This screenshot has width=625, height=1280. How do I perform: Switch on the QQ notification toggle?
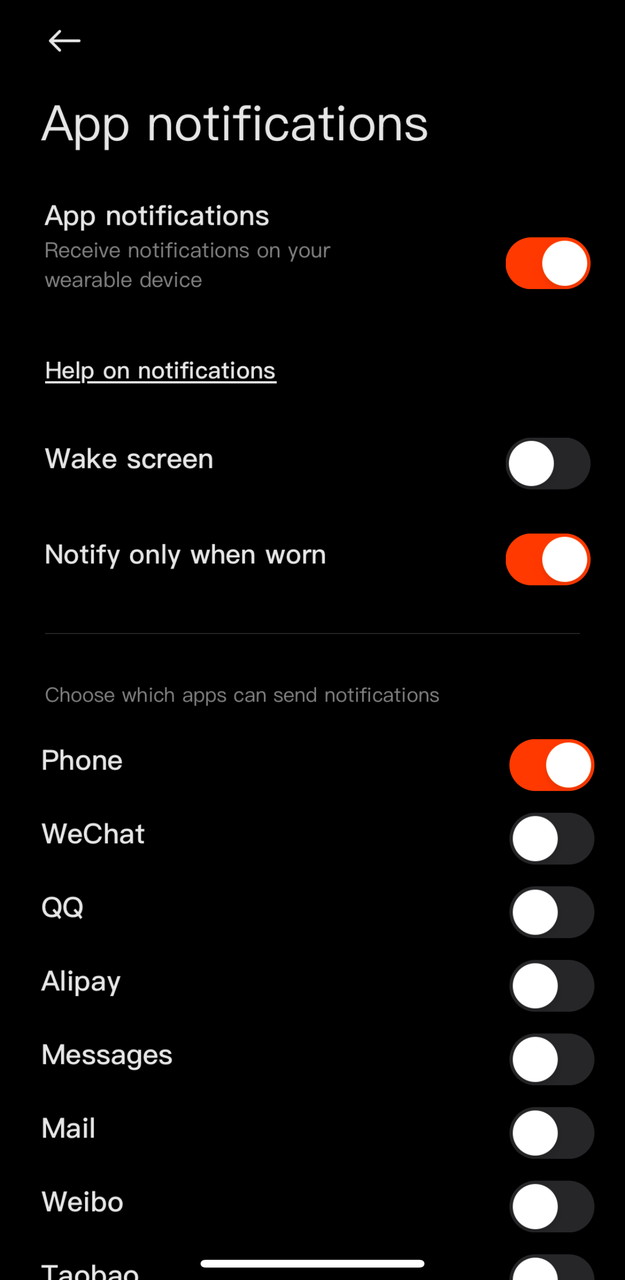551,913
